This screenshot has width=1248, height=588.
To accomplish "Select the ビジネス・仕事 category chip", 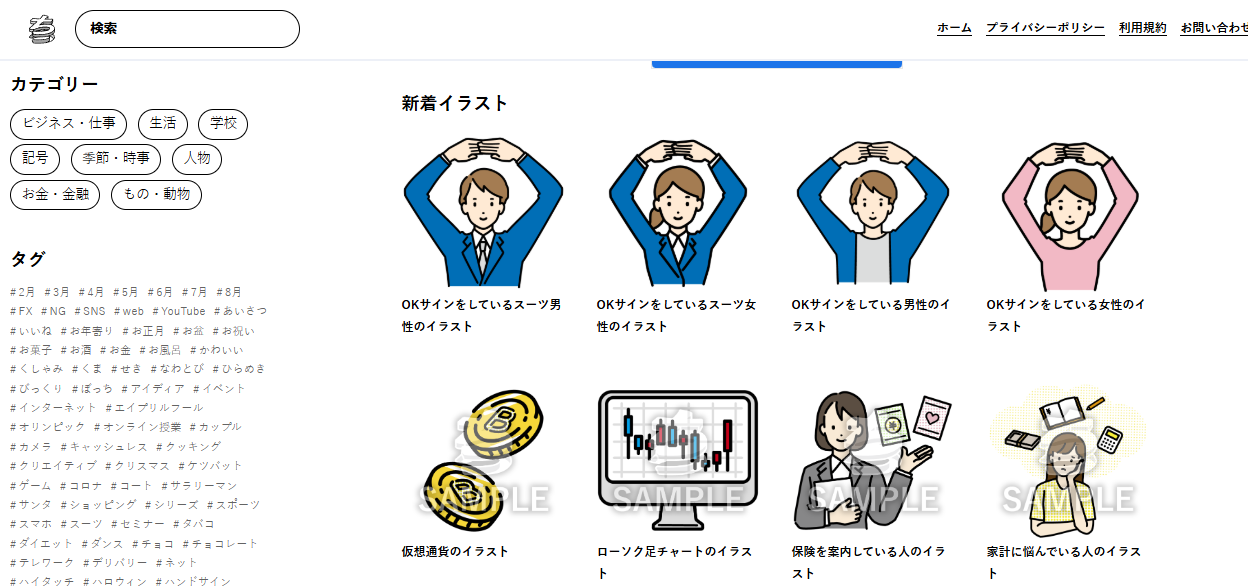I will click(x=68, y=124).
